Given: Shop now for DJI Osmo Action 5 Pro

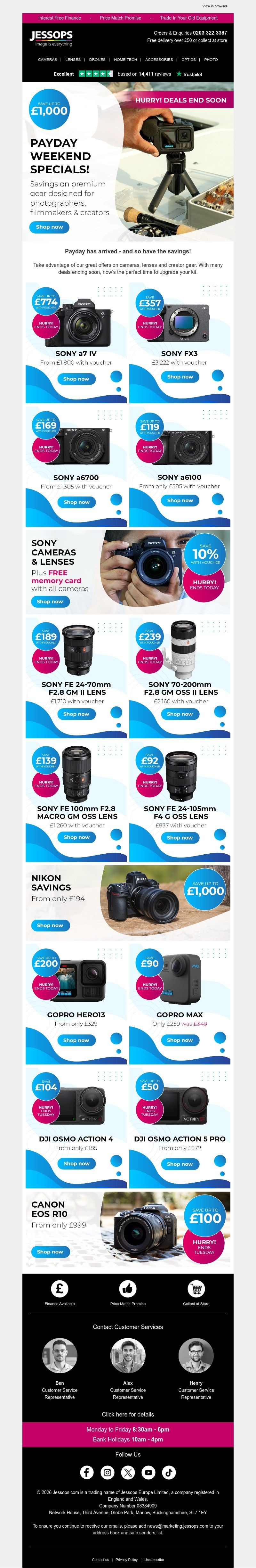Looking at the screenshot, I should click(x=180, y=1163).
